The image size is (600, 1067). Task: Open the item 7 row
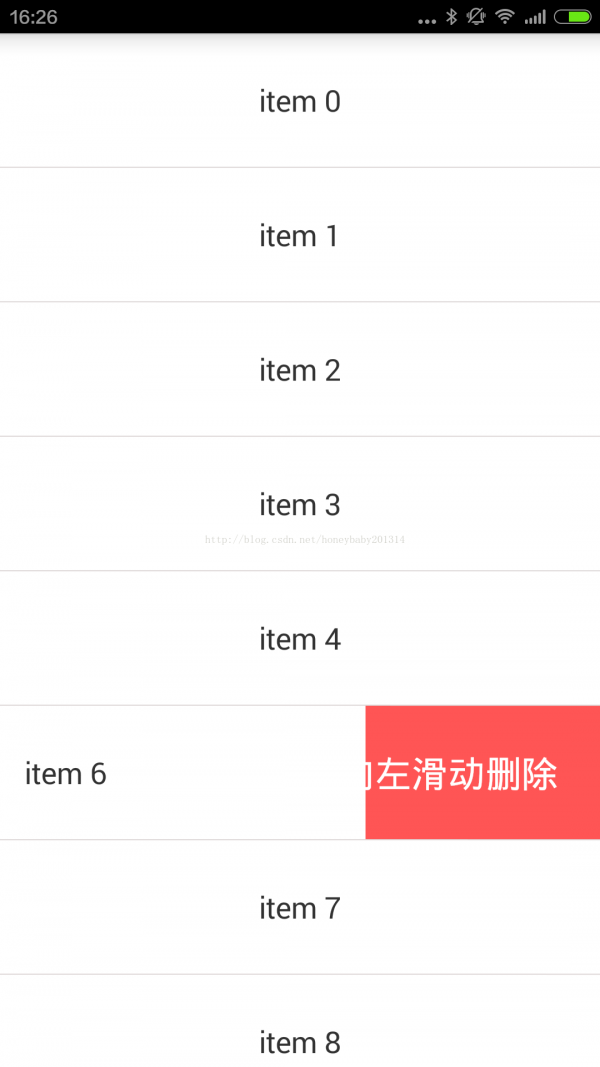300,907
